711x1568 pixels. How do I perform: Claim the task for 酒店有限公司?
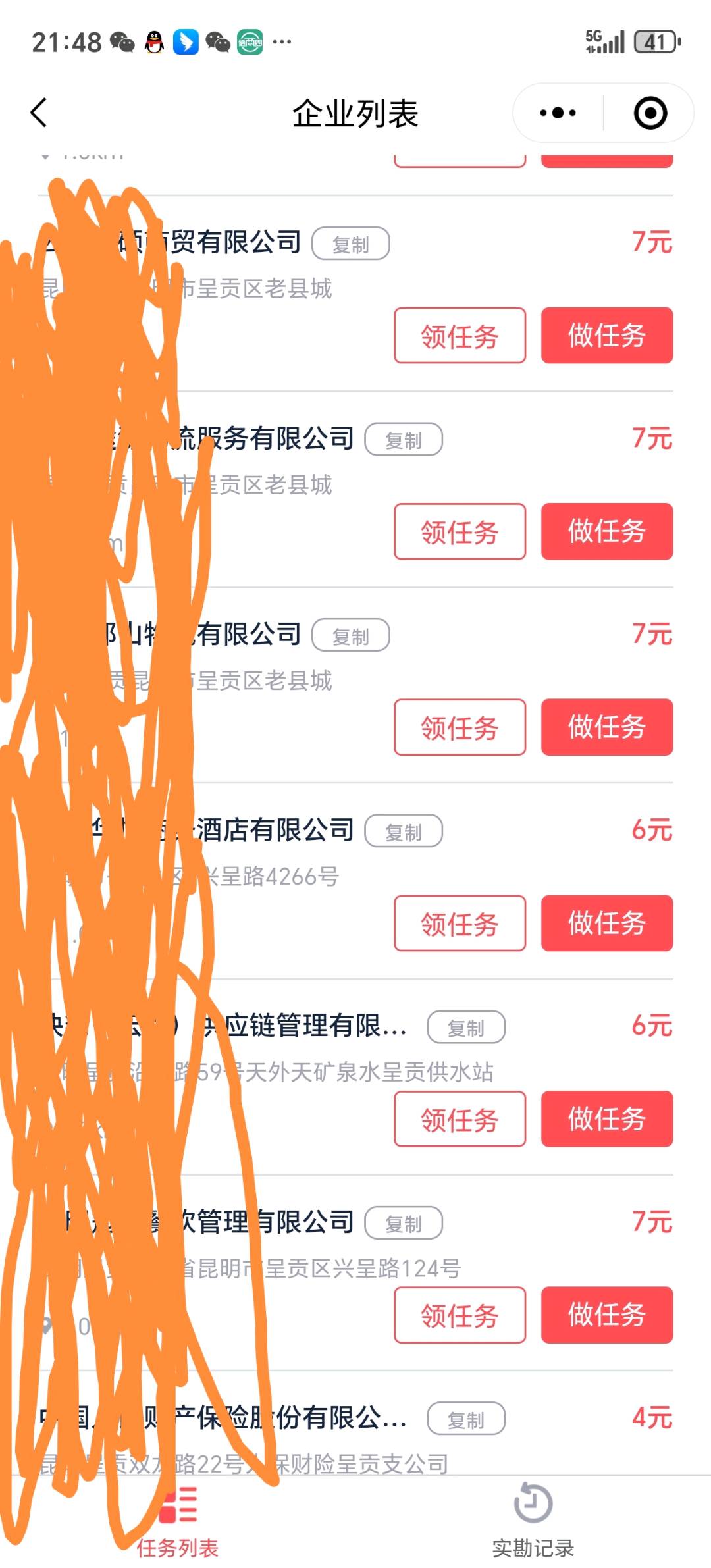[460, 924]
